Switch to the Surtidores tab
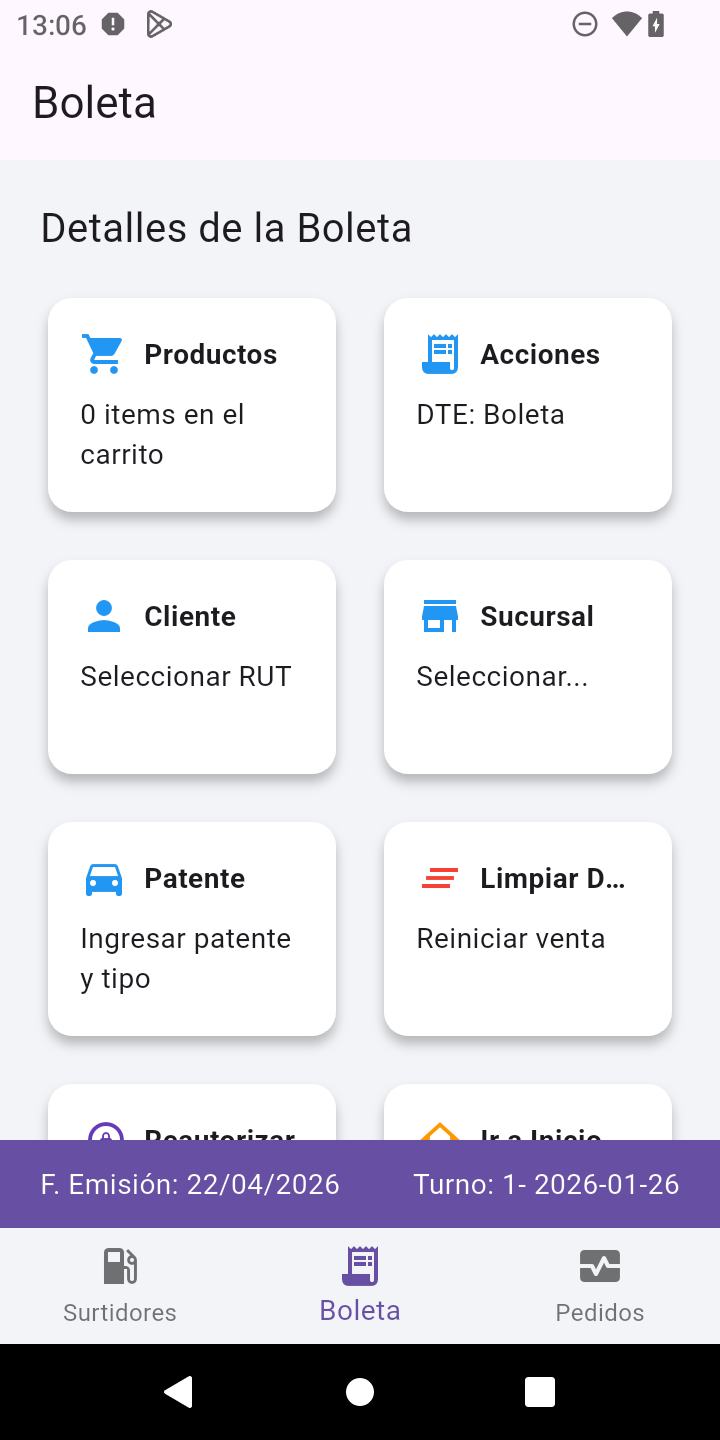Viewport: 720px width, 1440px height. [x=120, y=1286]
